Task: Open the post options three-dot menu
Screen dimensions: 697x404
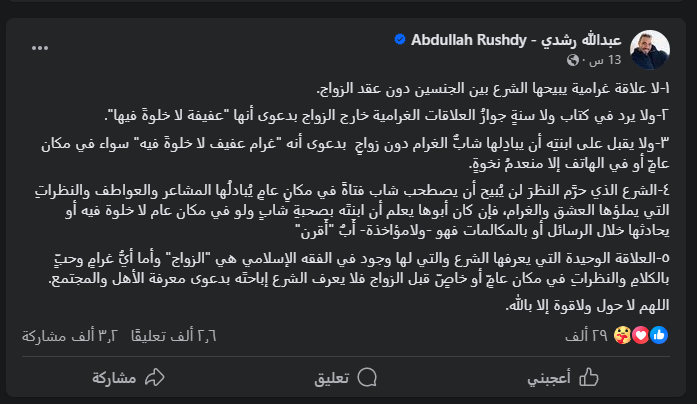Action: pos(40,47)
